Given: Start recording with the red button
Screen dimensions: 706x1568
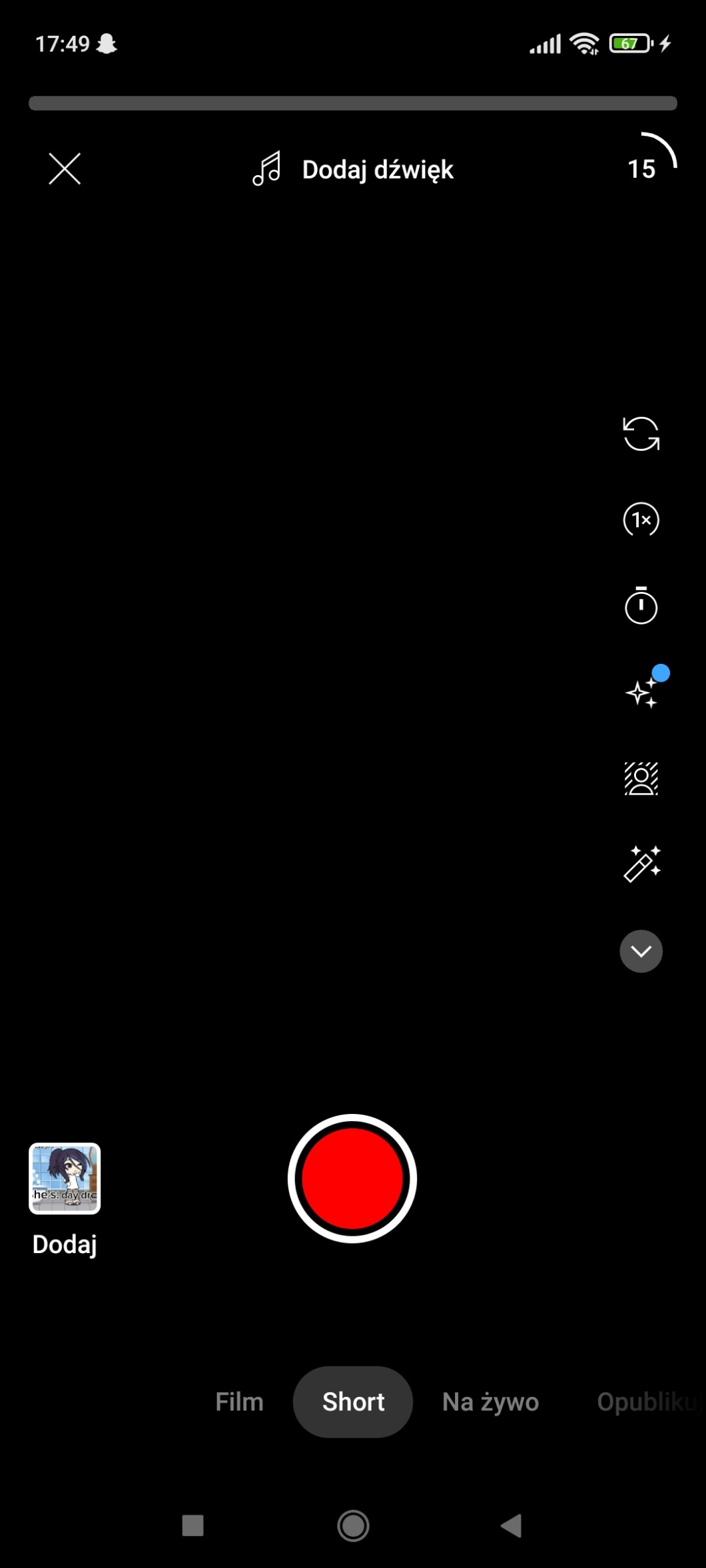Looking at the screenshot, I should (352, 1178).
